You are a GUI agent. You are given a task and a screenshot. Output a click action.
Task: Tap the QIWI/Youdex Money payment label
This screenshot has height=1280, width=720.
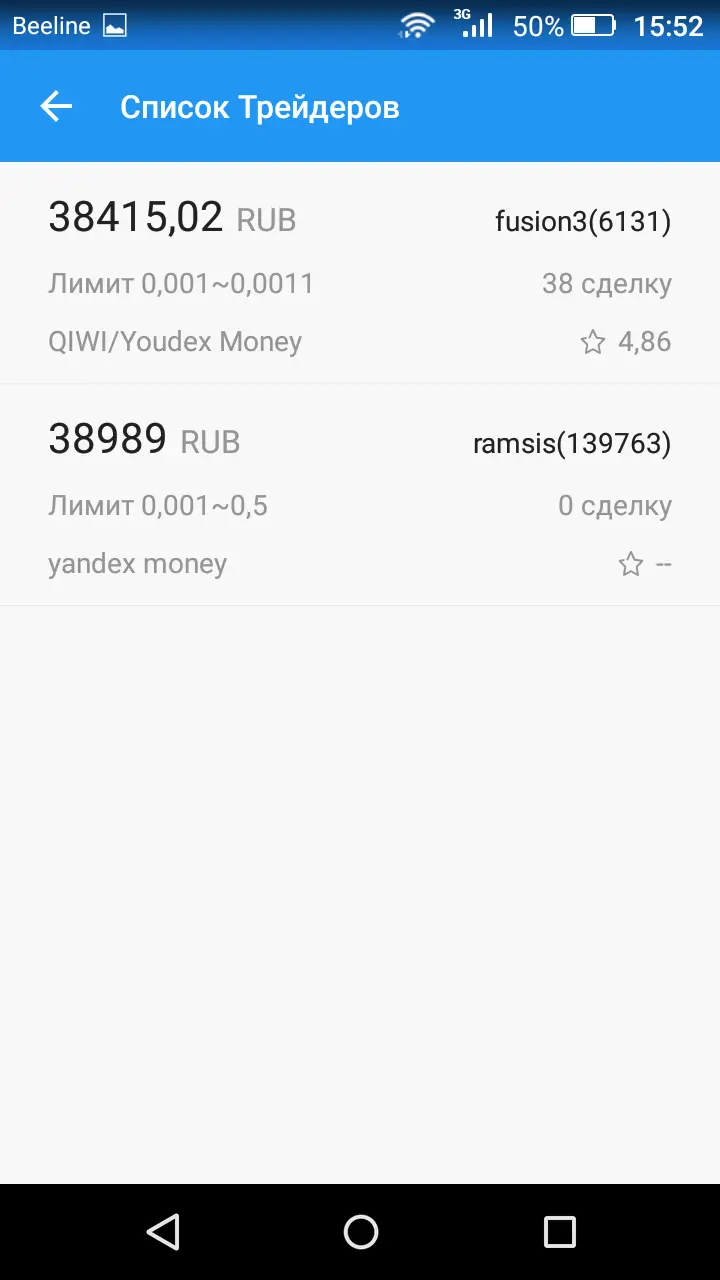(x=175, y=341)
